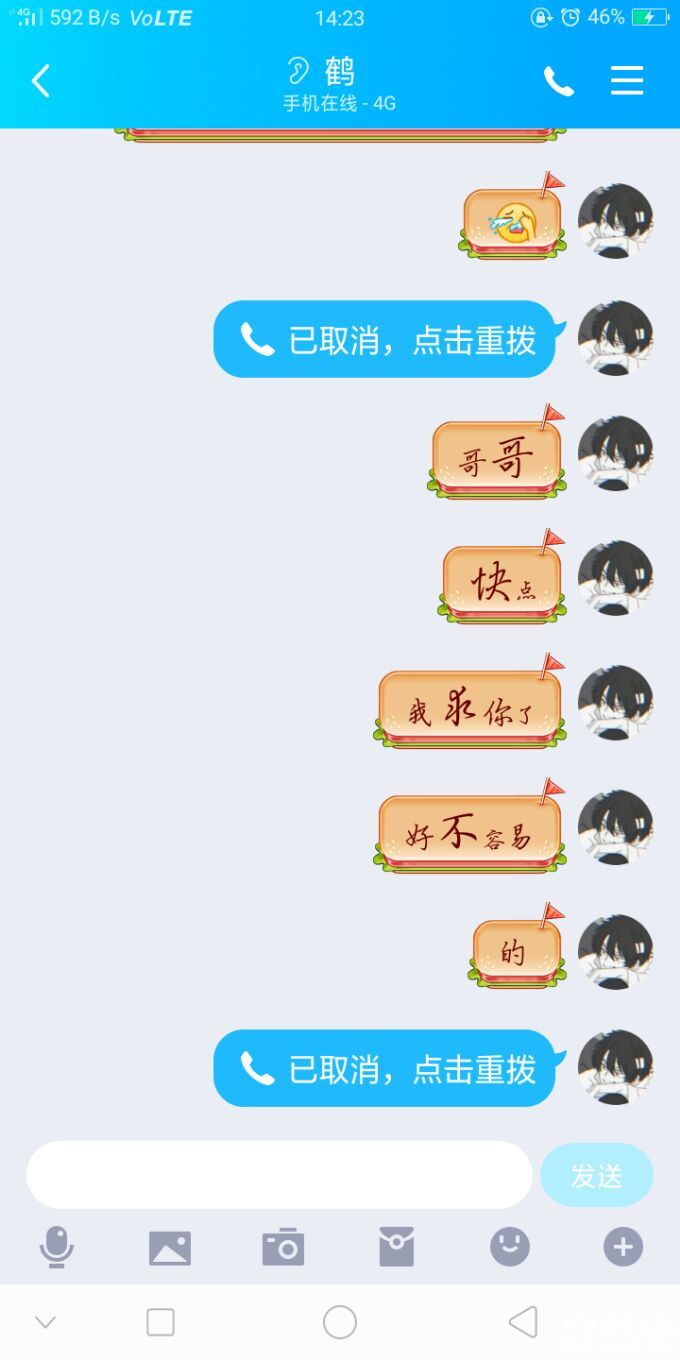
Task: Record a voice message with microphone
Action: (57, 1247)
